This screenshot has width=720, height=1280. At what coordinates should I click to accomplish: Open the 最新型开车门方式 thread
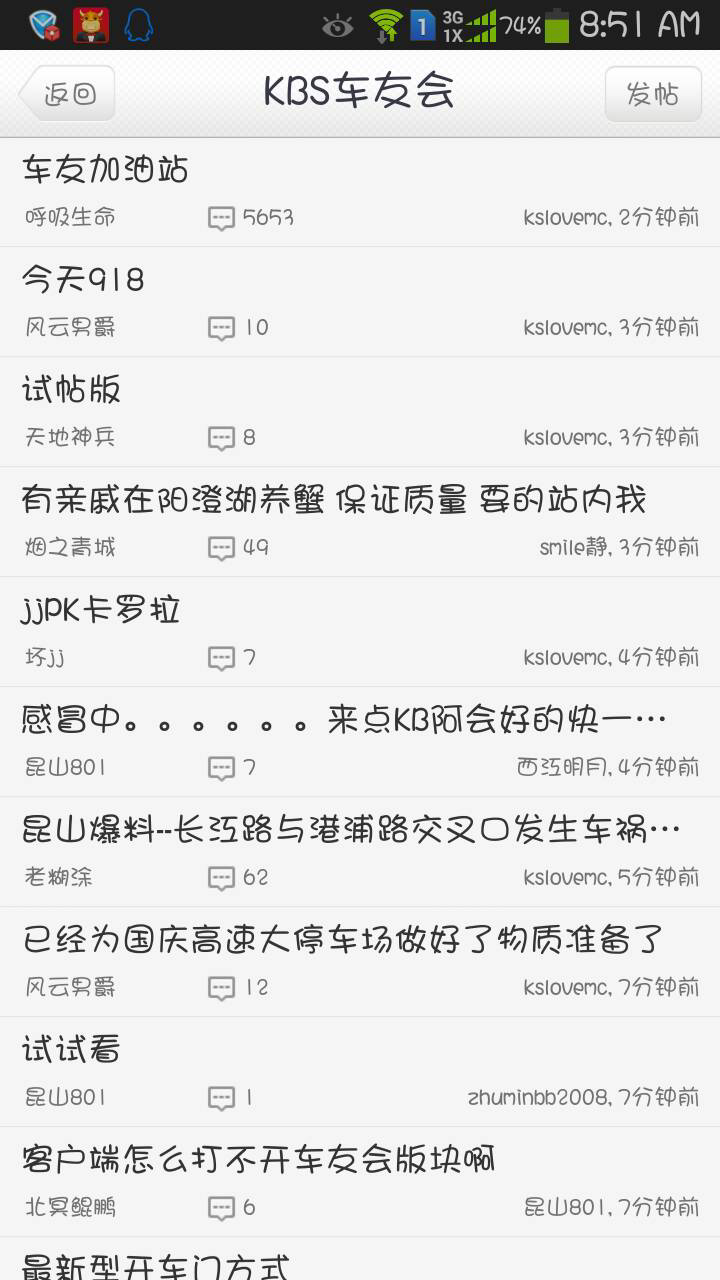(x=360, y=1262)
